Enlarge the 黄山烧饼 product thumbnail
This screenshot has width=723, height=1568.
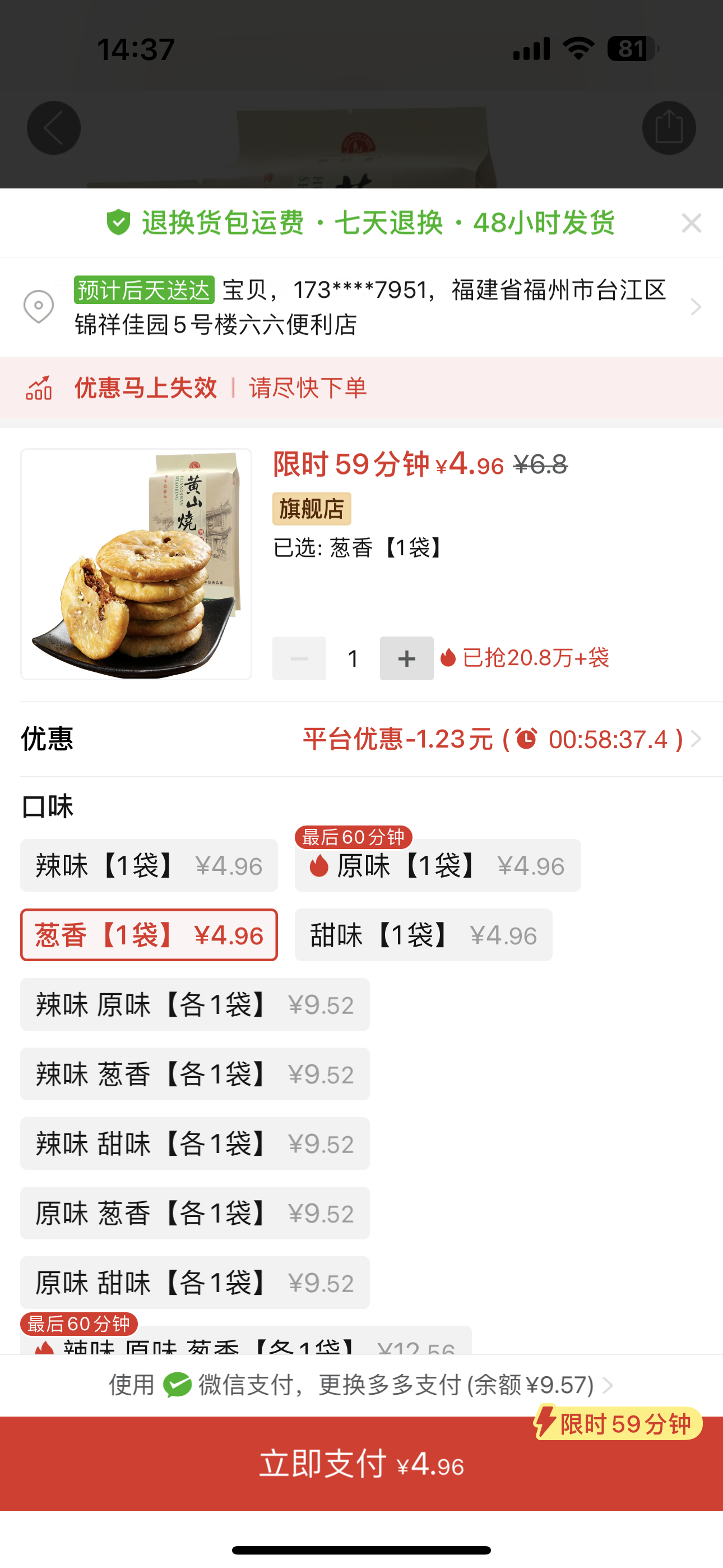[x=136, y=564]
